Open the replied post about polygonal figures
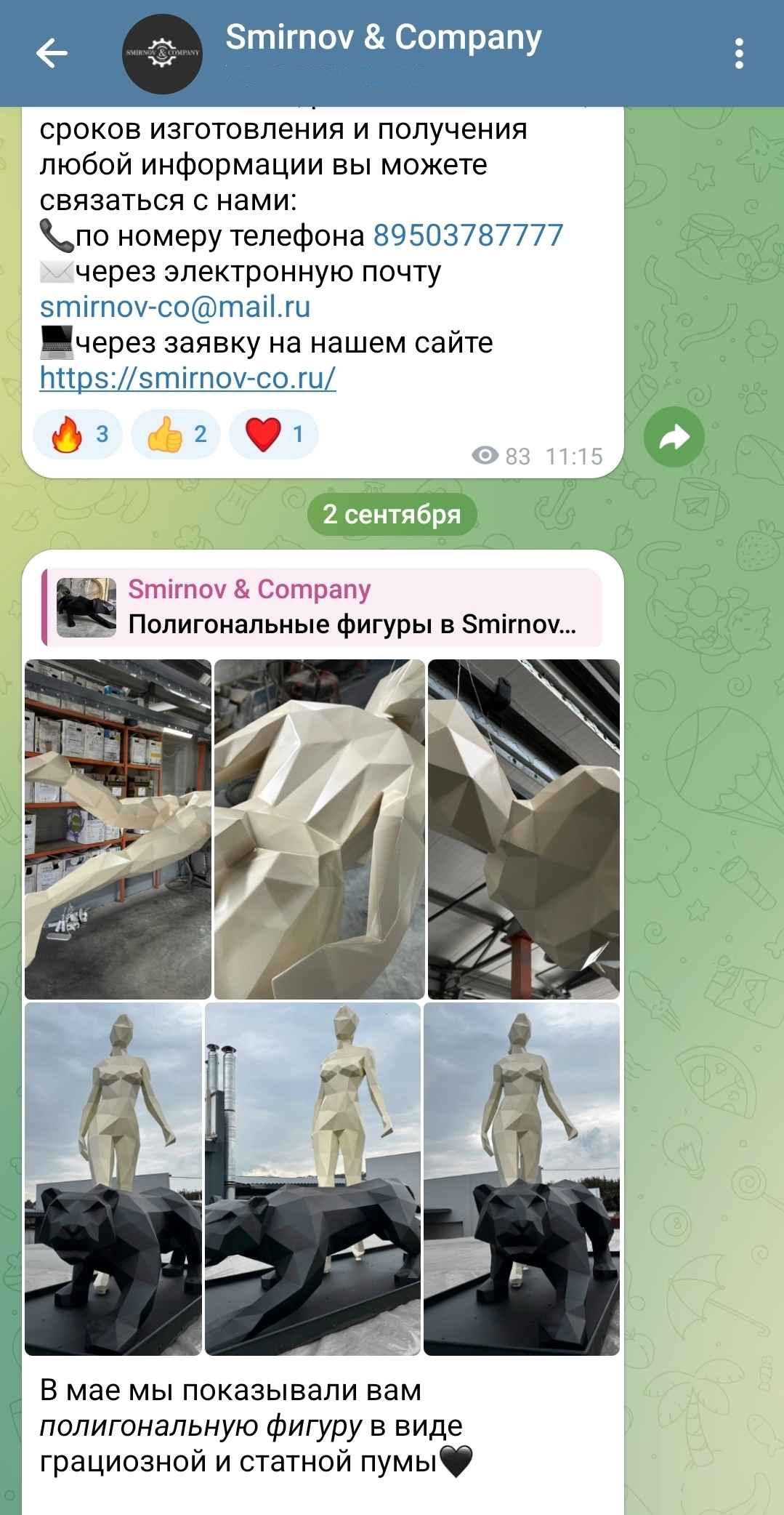This screenshot has height=1515, width=784. pyautogui.click(x=323, y=608)
